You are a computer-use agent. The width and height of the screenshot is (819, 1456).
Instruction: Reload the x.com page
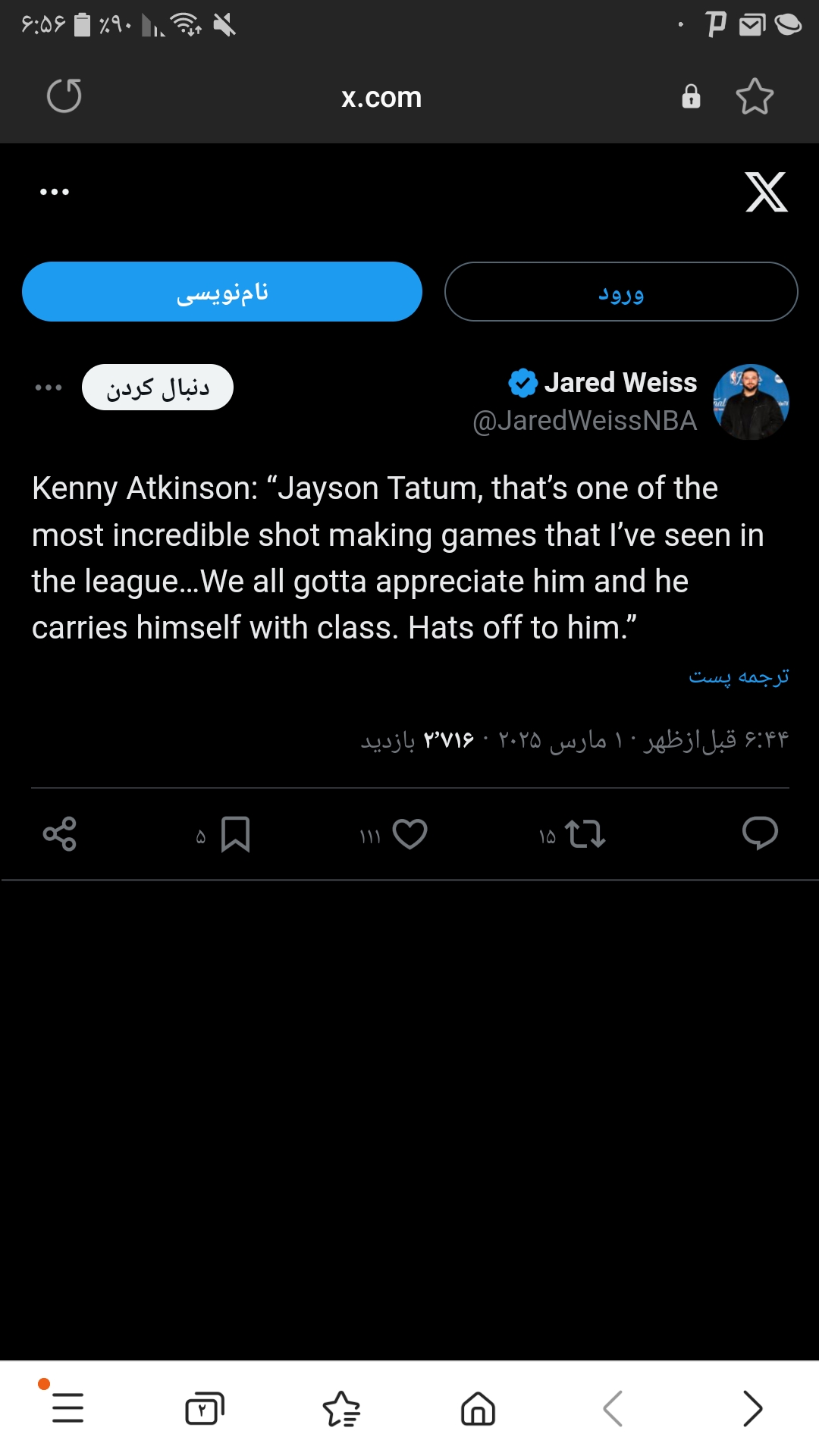click(x=64, y=96)
